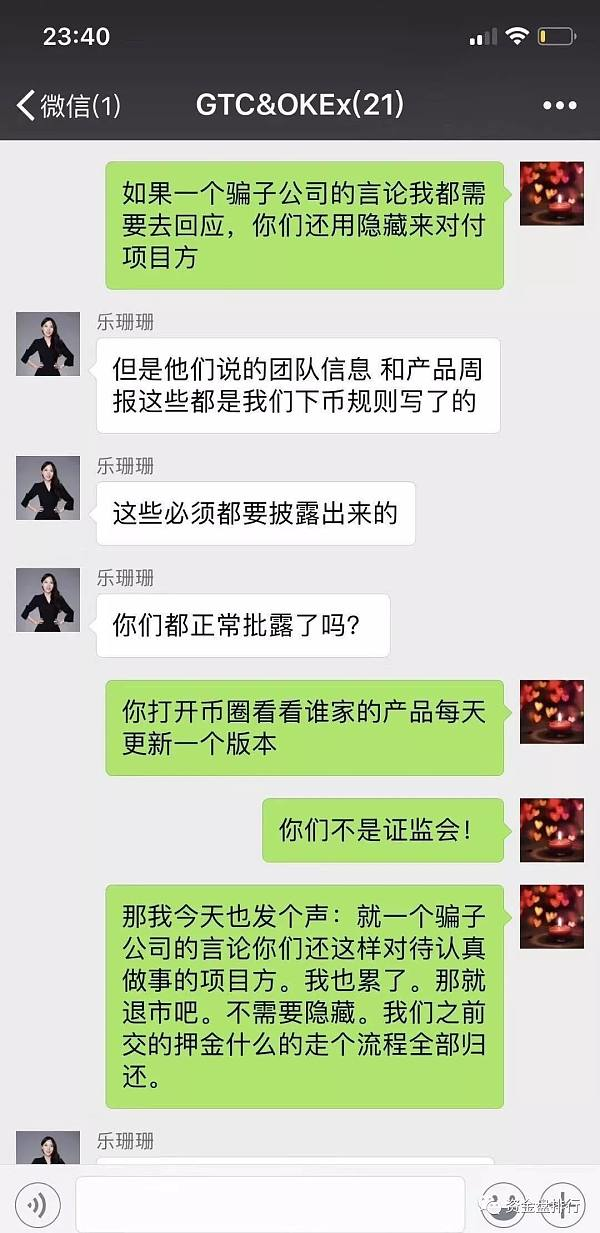Open sender's avatar beside 你们不是证监会!
This screenshot has height=1233, width=600.
pos(552,829)
